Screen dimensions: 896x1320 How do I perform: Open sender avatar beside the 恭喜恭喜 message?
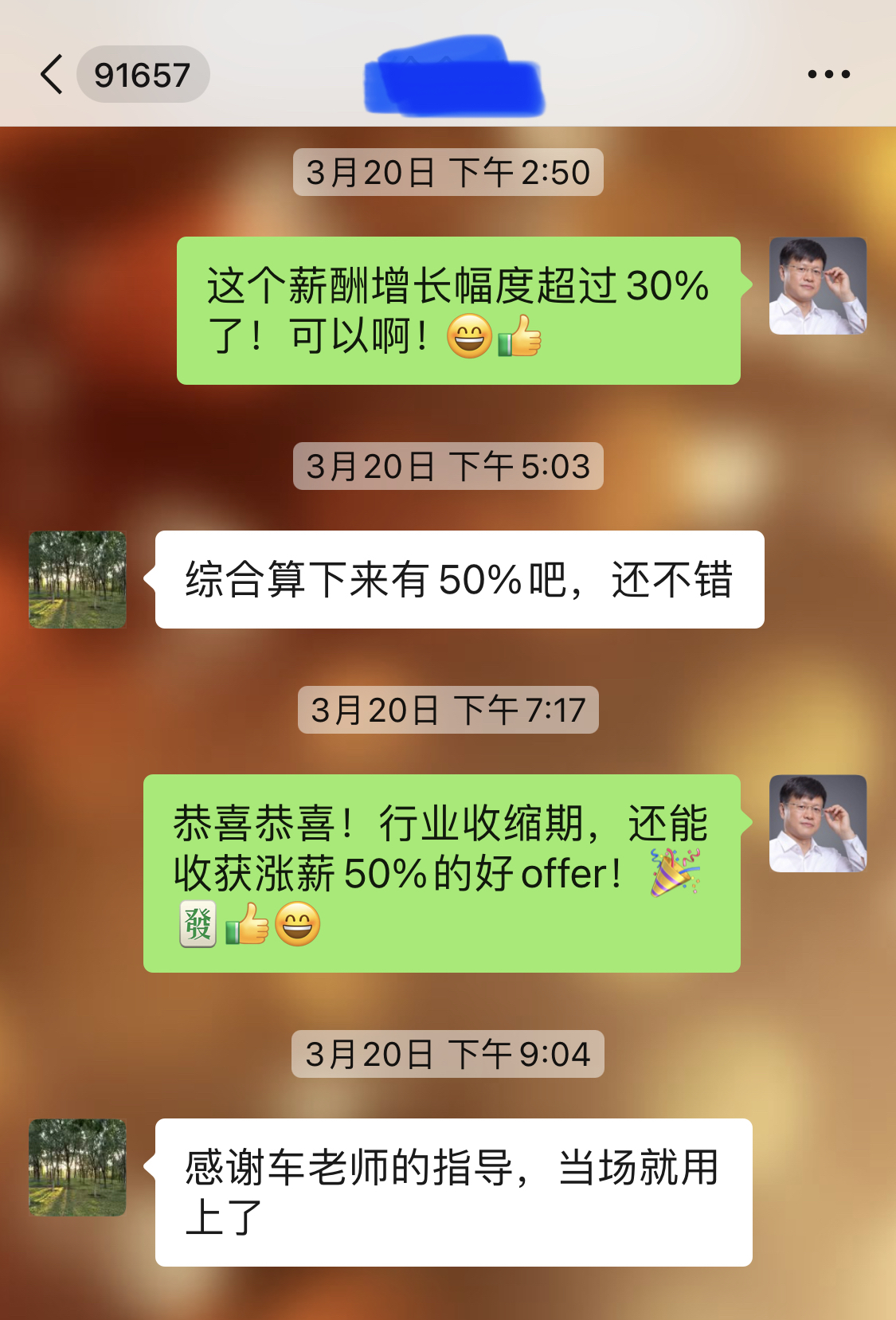point(817,824)
